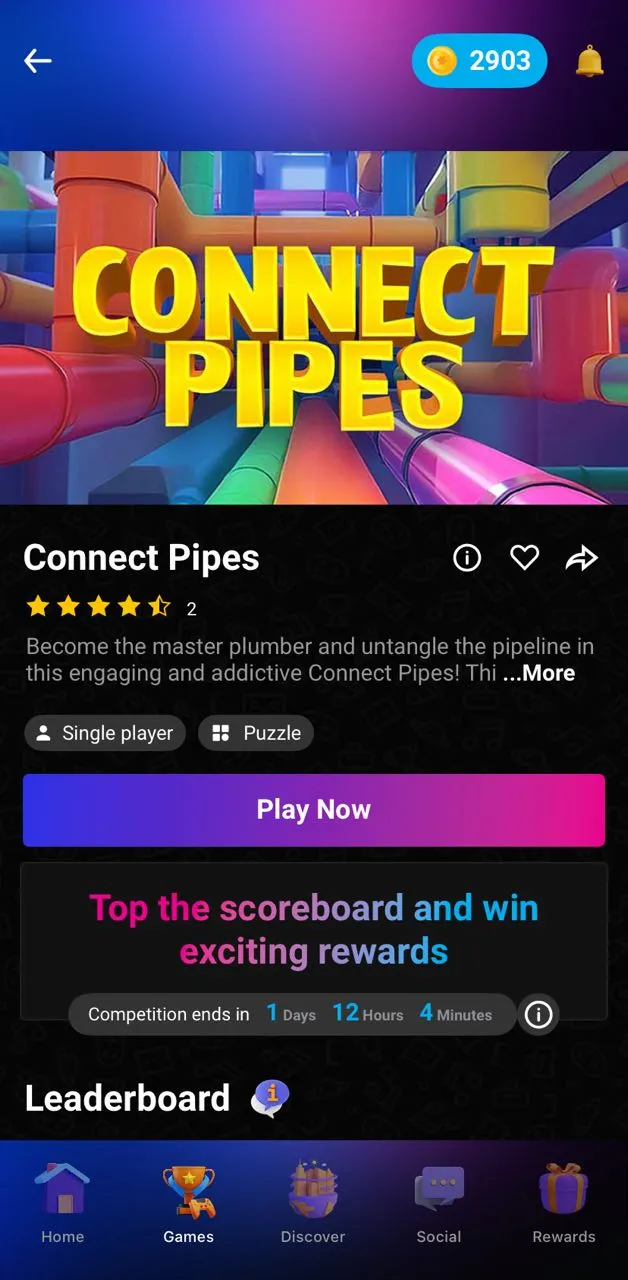Viewport: 628px width, 1280px height.
Task: Select the Puzzle category chip
Action: 256,733
